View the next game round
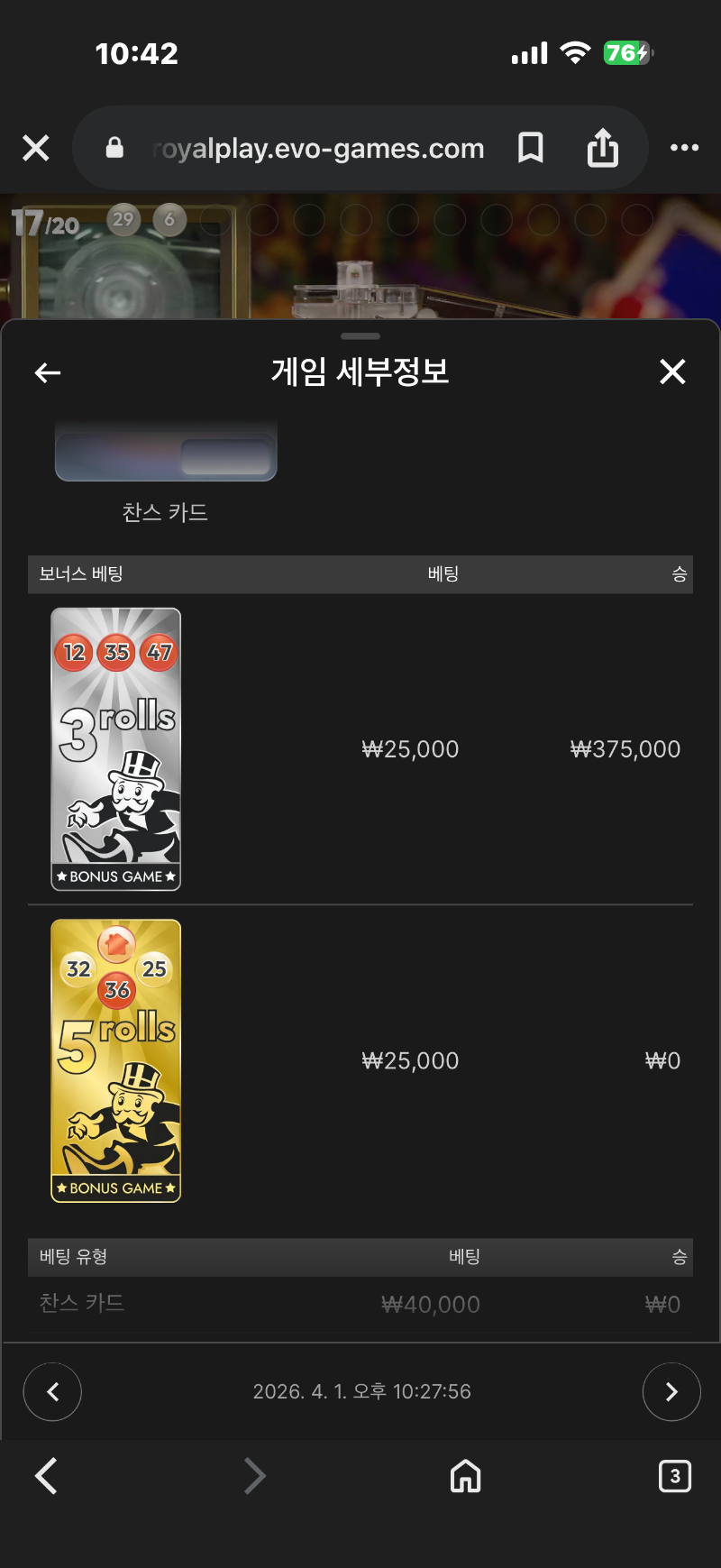 click(x=671, y=1391)
